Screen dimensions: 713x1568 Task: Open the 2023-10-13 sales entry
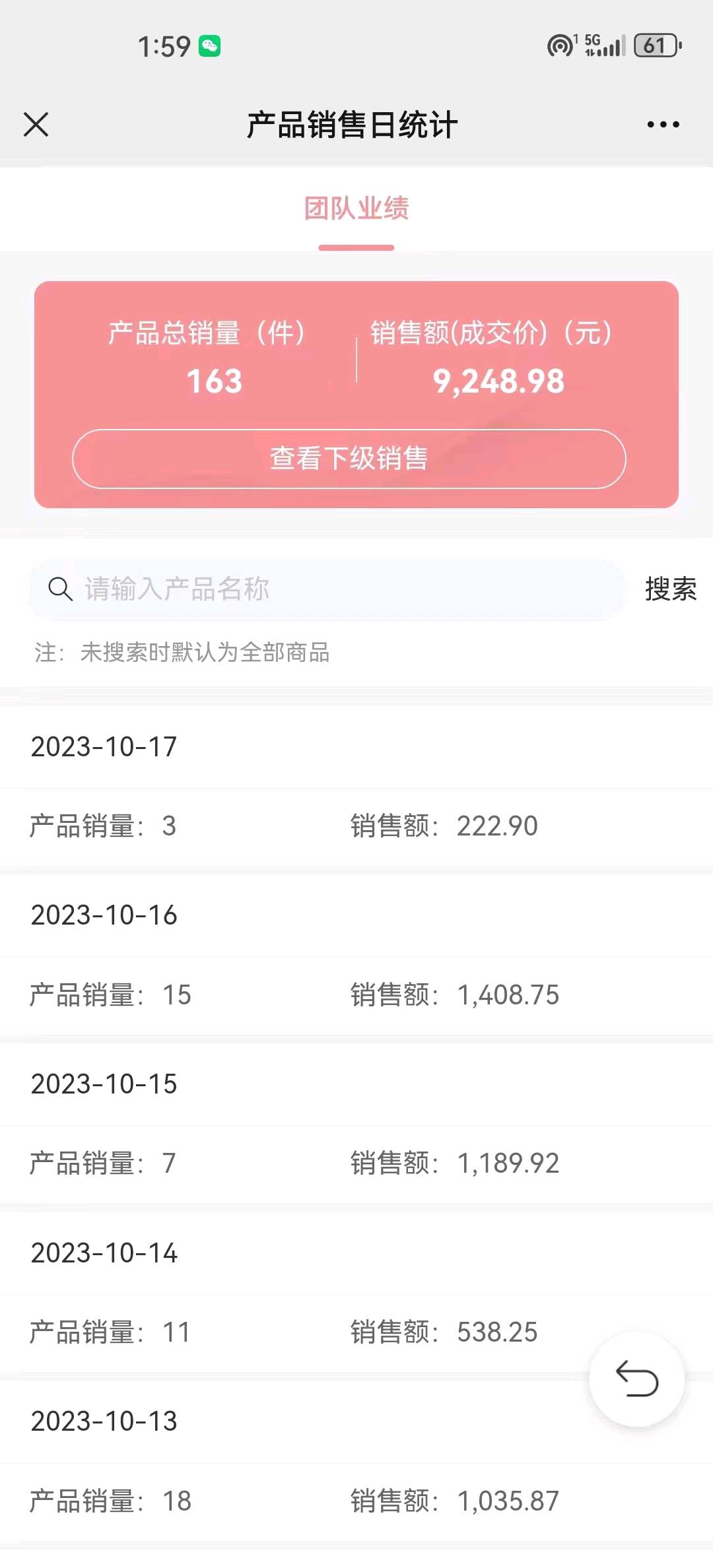(356, 1461)
